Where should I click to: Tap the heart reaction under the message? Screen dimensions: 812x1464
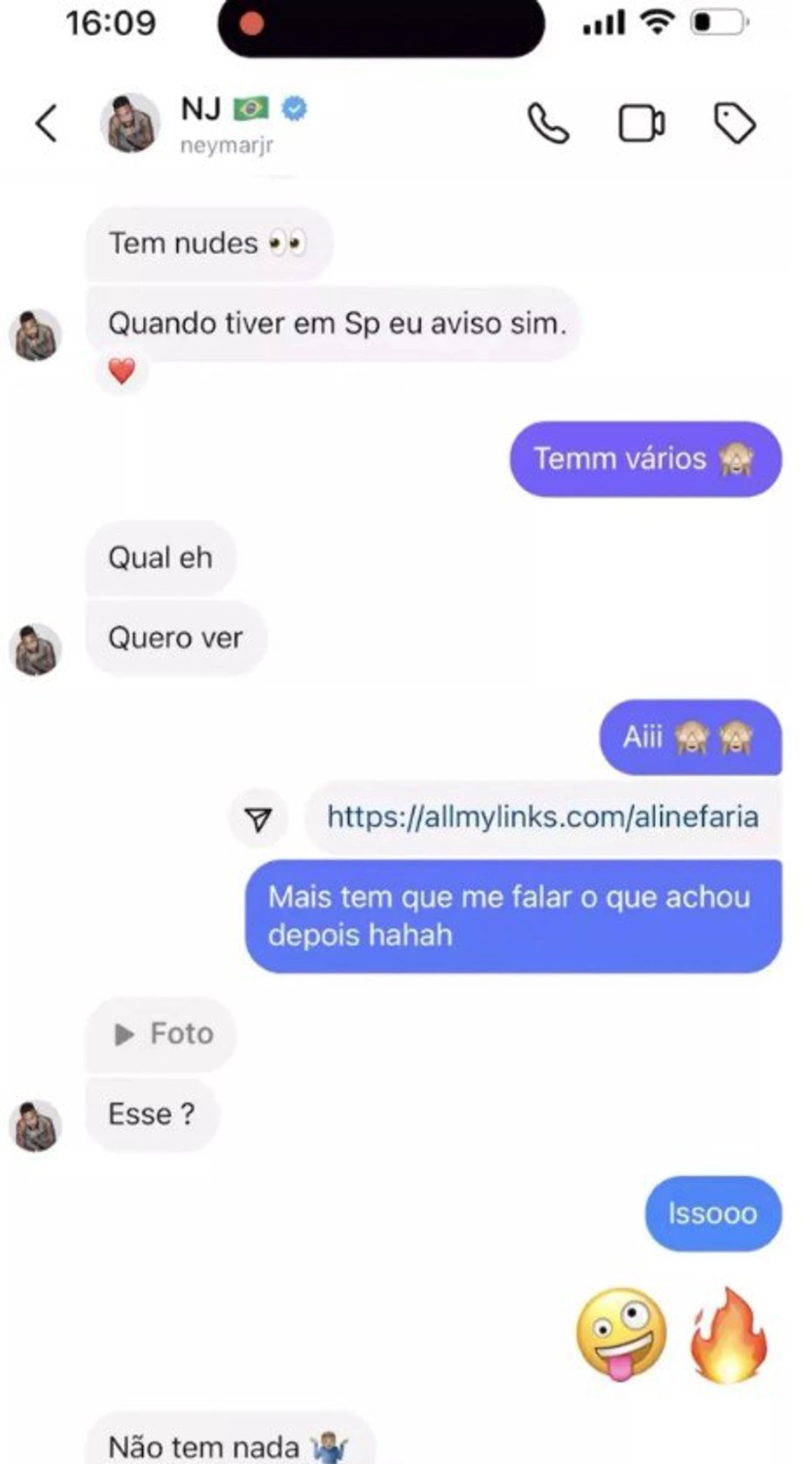(x=122, y=371)
